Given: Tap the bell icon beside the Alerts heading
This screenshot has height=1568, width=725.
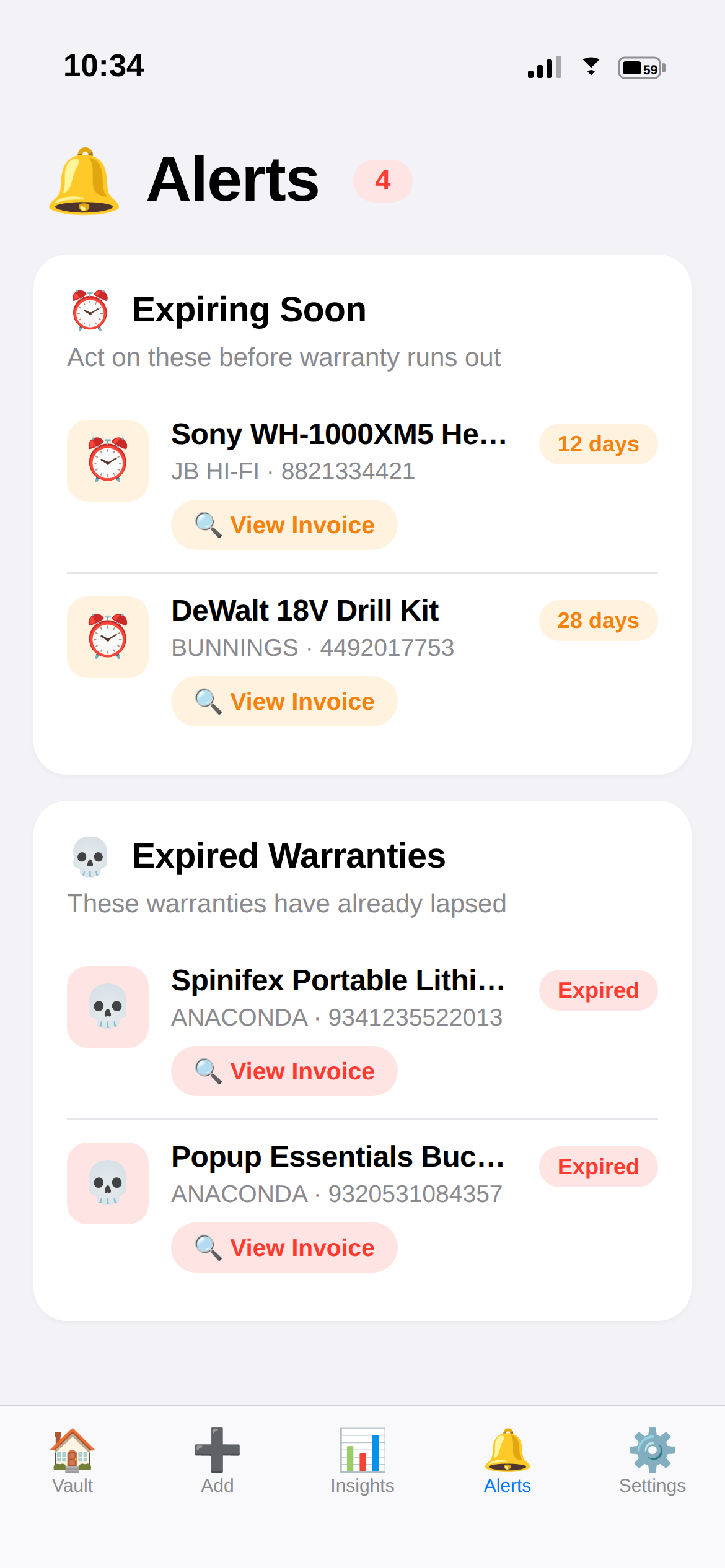Looking at the screenshot, I should tap(84, 180).
